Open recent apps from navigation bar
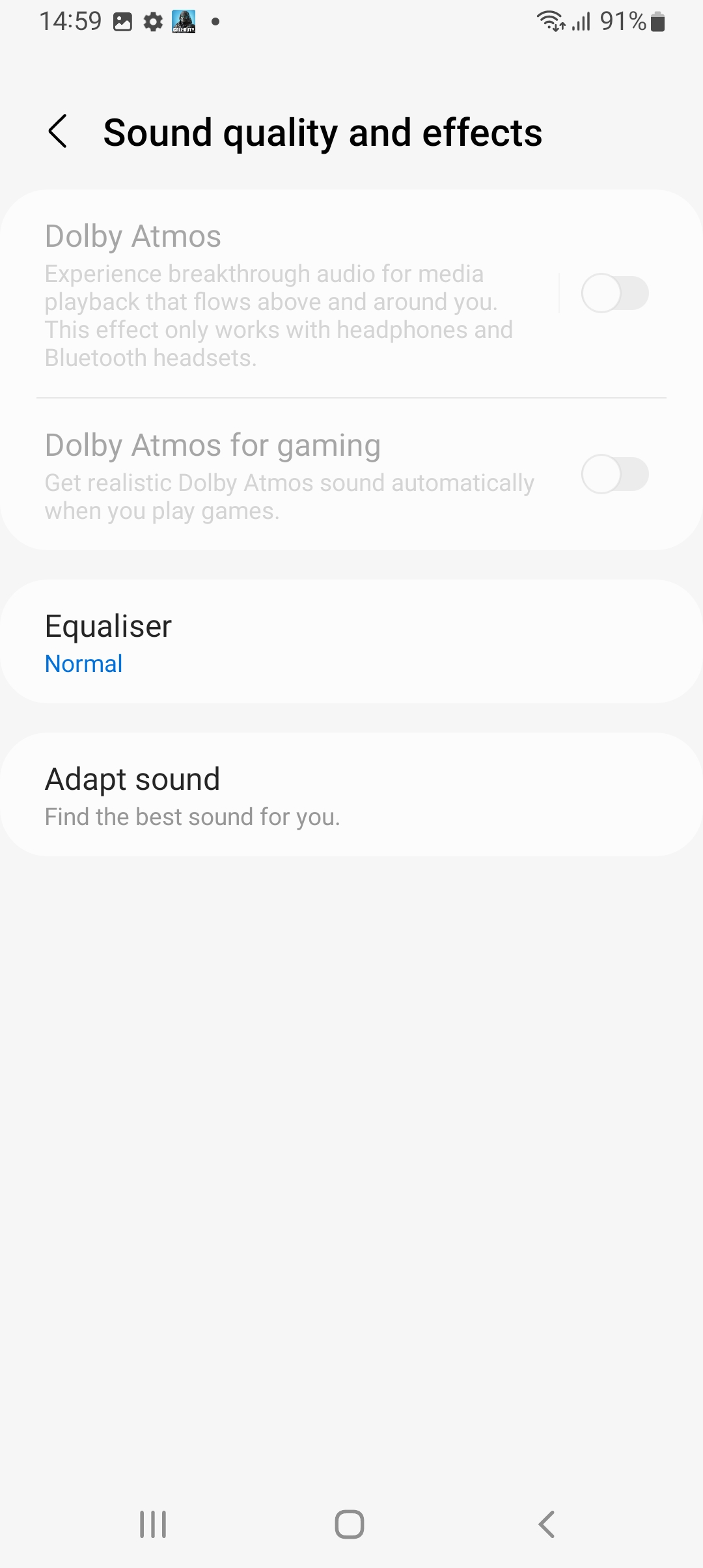Viewport: 703px width, 1568px height. coord(154,1524)
